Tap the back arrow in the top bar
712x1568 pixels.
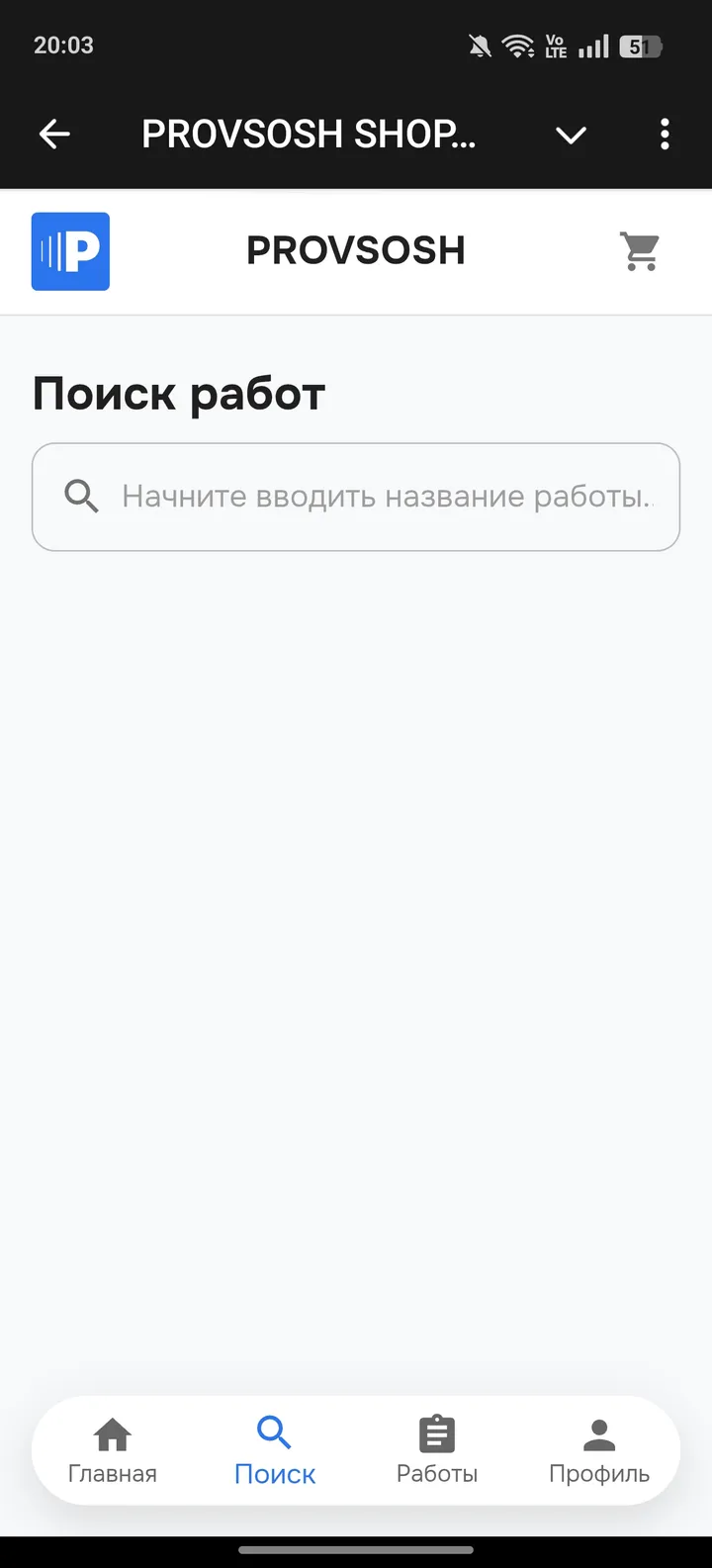54,134
